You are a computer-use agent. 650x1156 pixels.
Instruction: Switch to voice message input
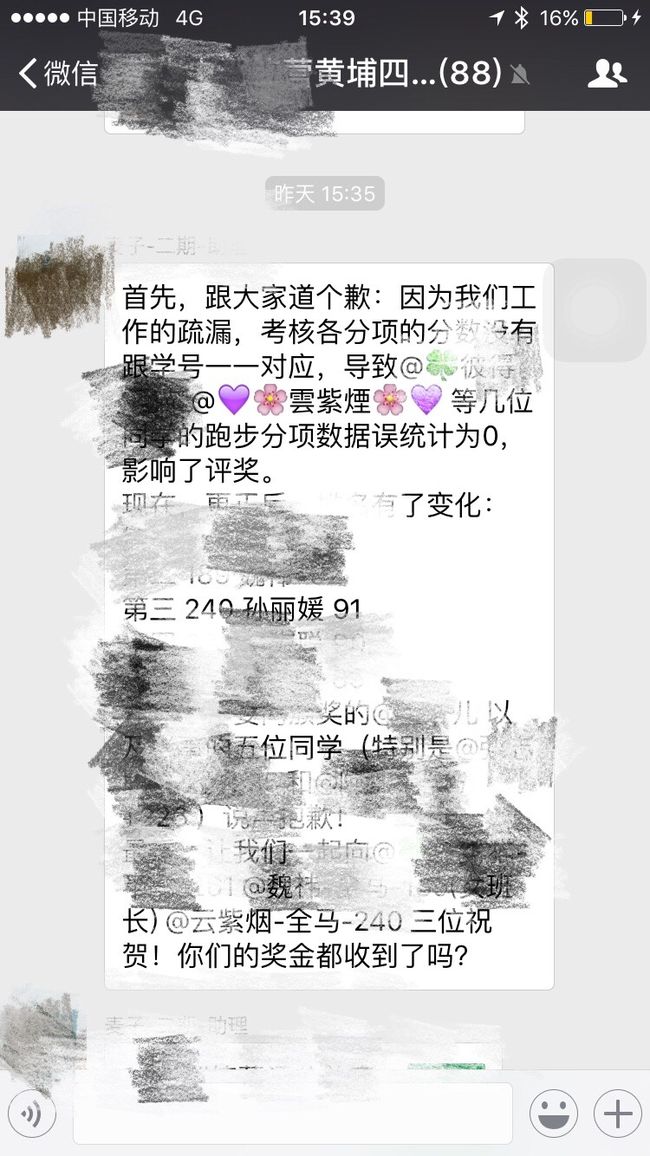click(x=32, y=1113)
